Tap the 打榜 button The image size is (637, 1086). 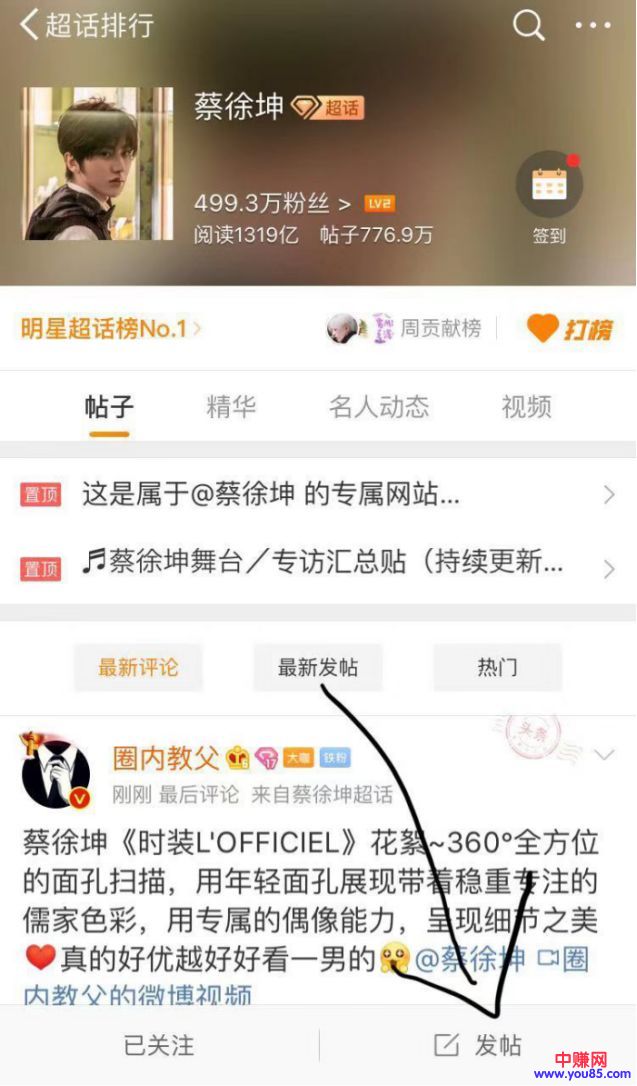[570, 328]
